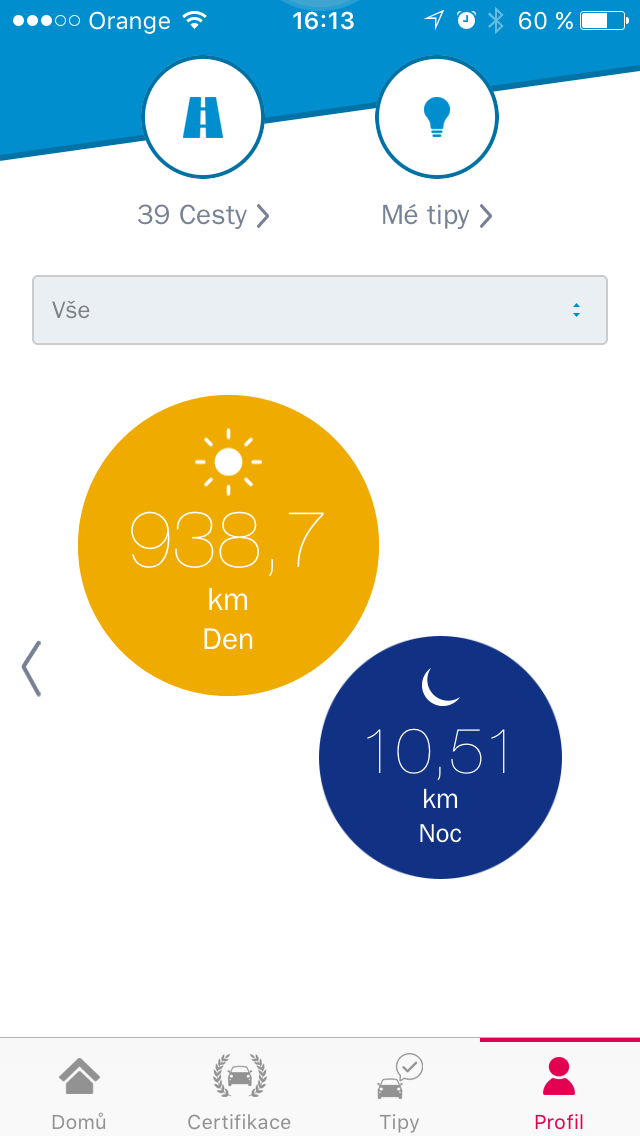Switch to the Domů tab
Viewport: 640px width, 1136px height.
click(79, 1092)
